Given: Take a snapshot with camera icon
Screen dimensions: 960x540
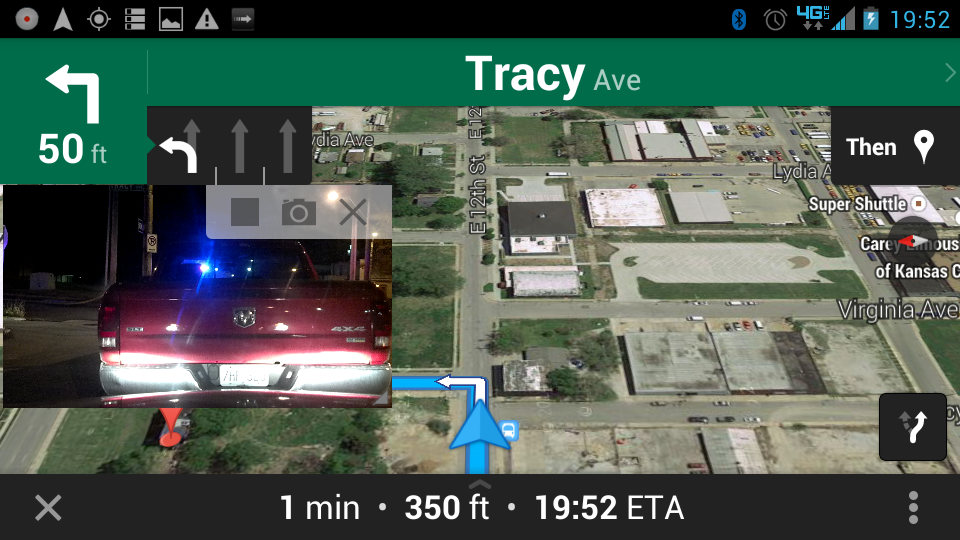Looking at the screenshot, I should [298, 212].
